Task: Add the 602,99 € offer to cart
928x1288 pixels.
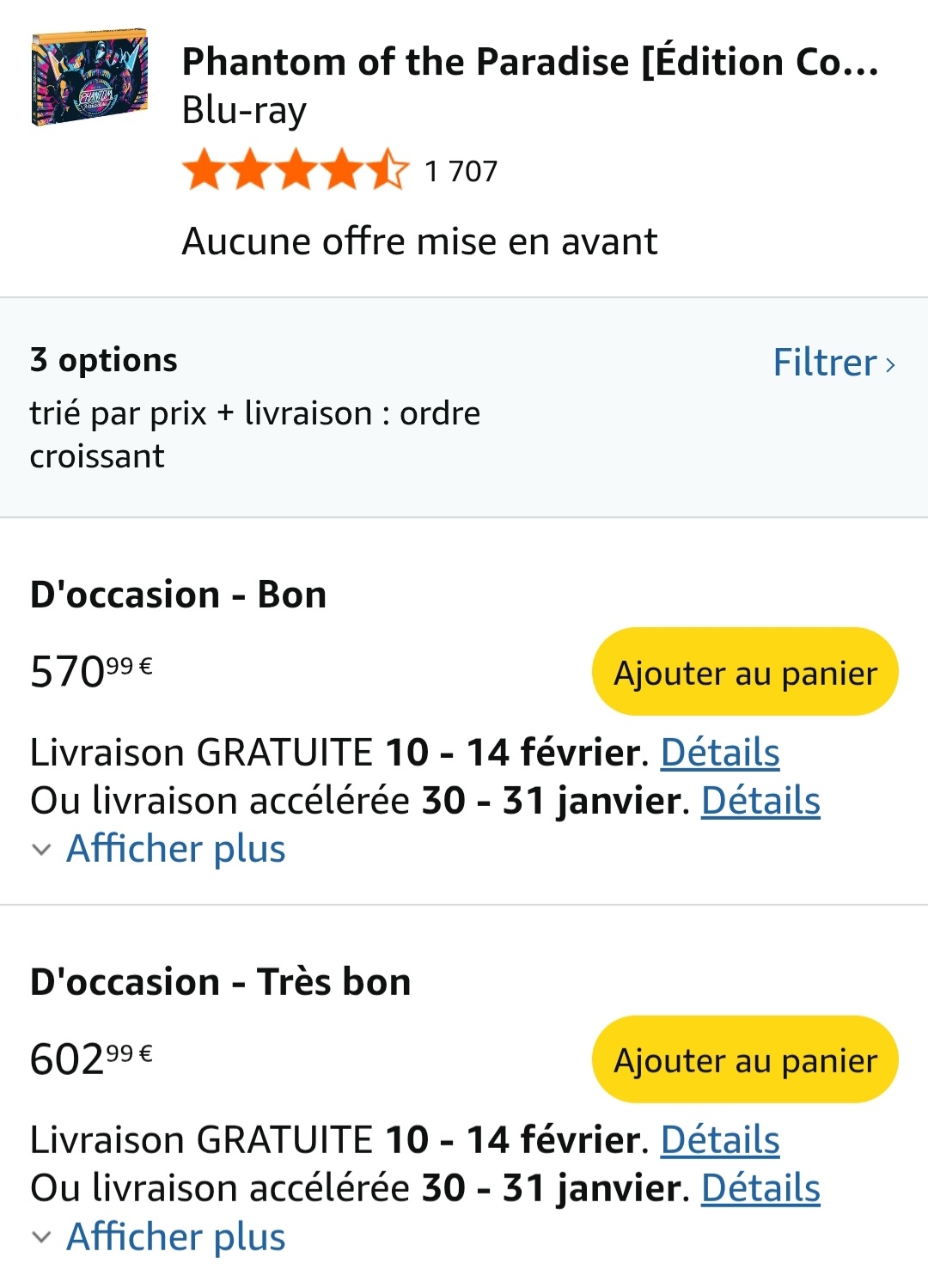Action: coord(744,1059)
